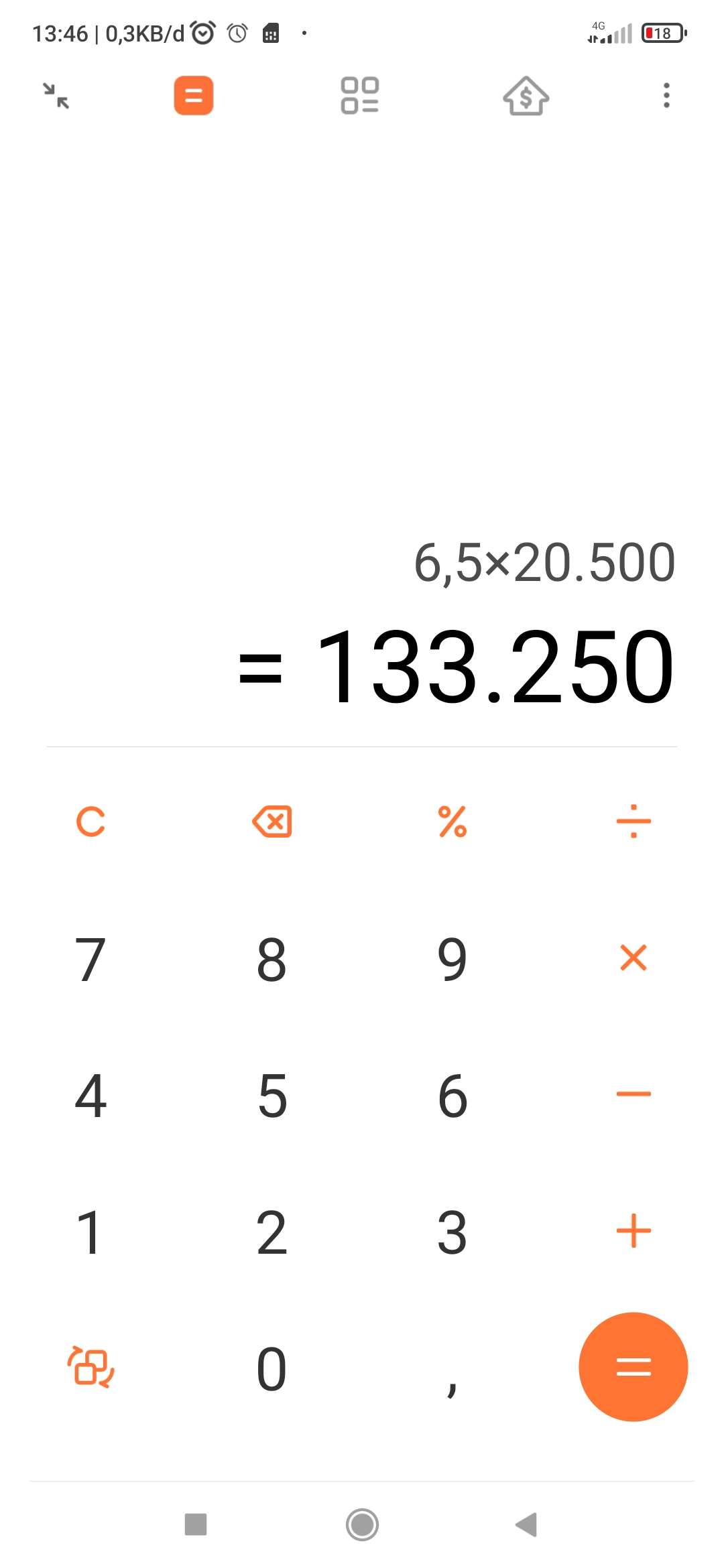
Task: Add with the plus operator
Action: point(633,1231)
